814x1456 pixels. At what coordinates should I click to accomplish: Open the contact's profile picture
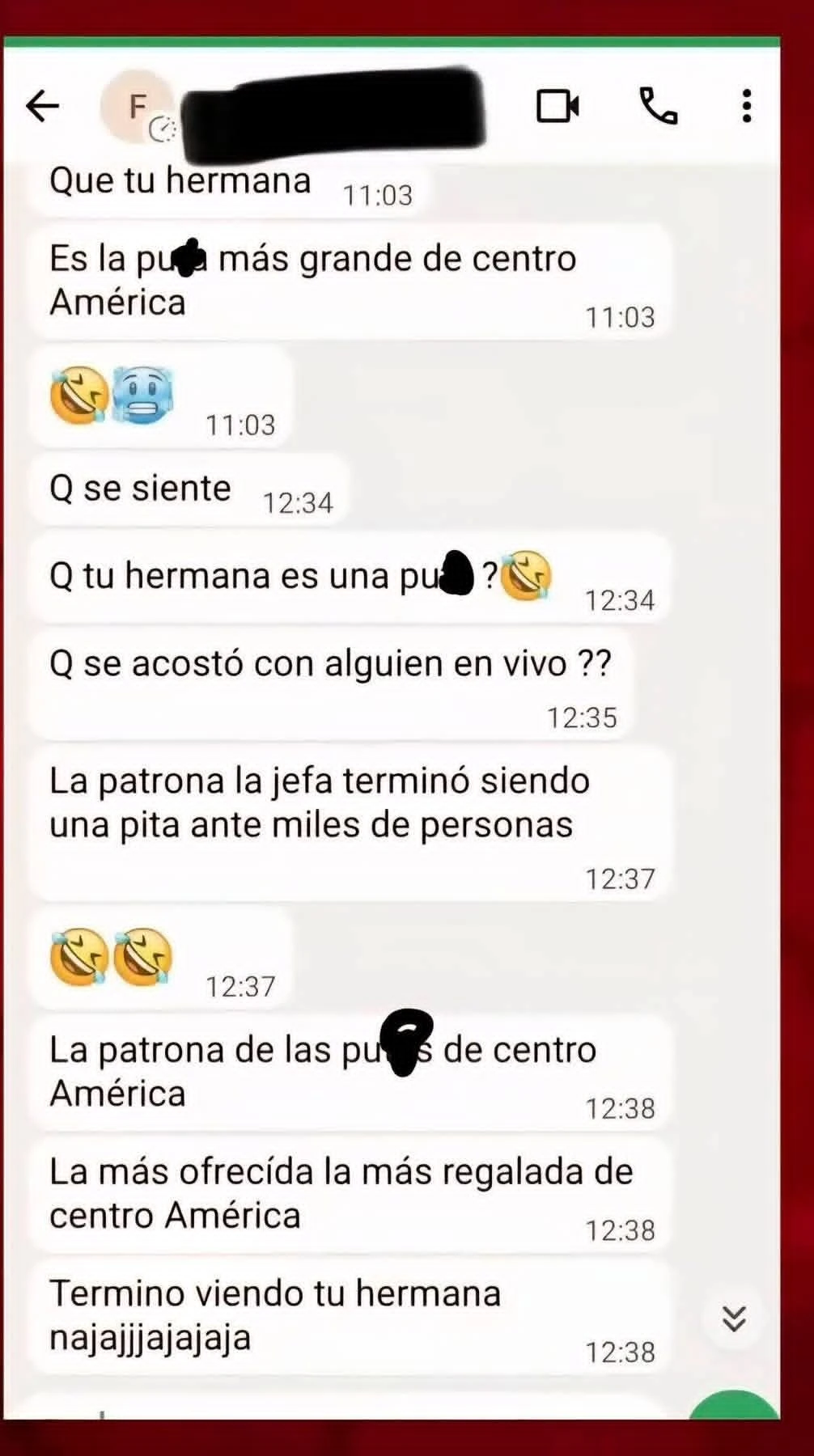tap(136, 105)
